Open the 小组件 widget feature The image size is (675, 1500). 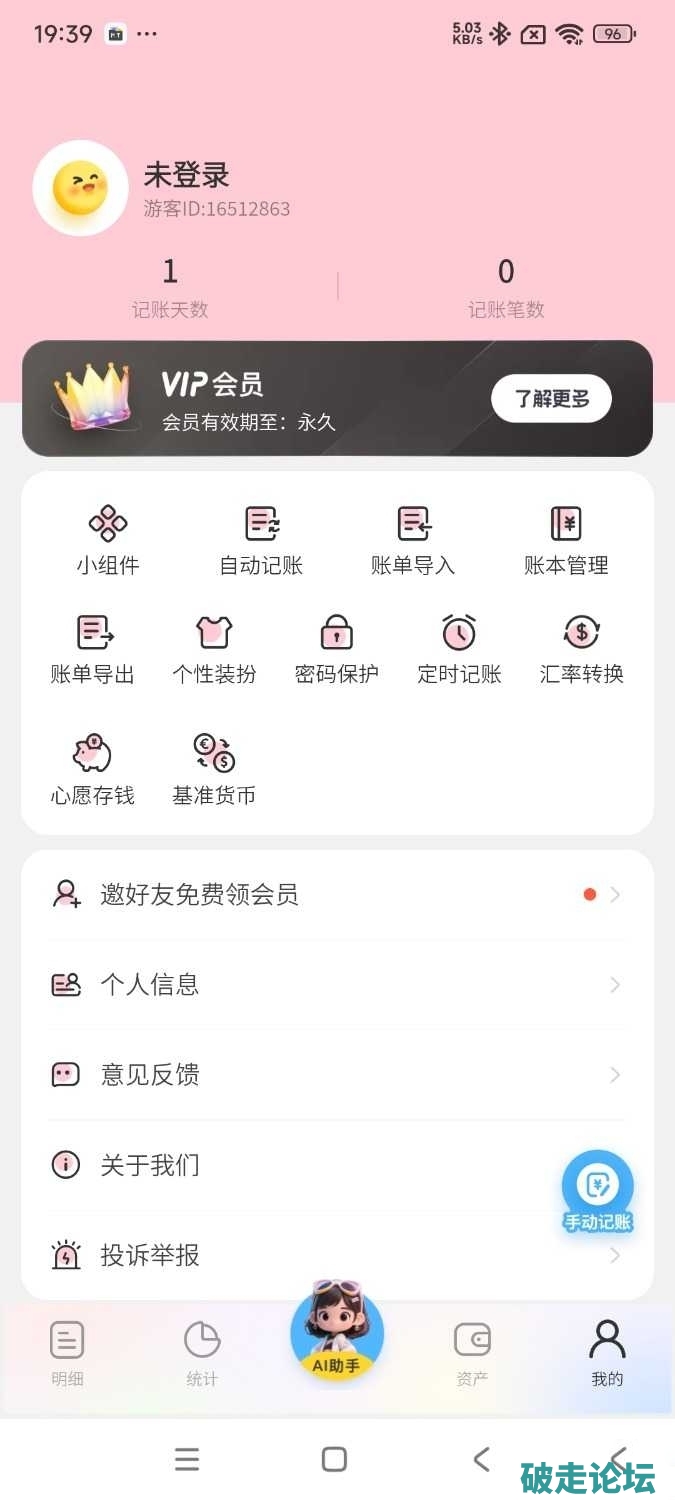pyautogui.click(x=108, y=540)
